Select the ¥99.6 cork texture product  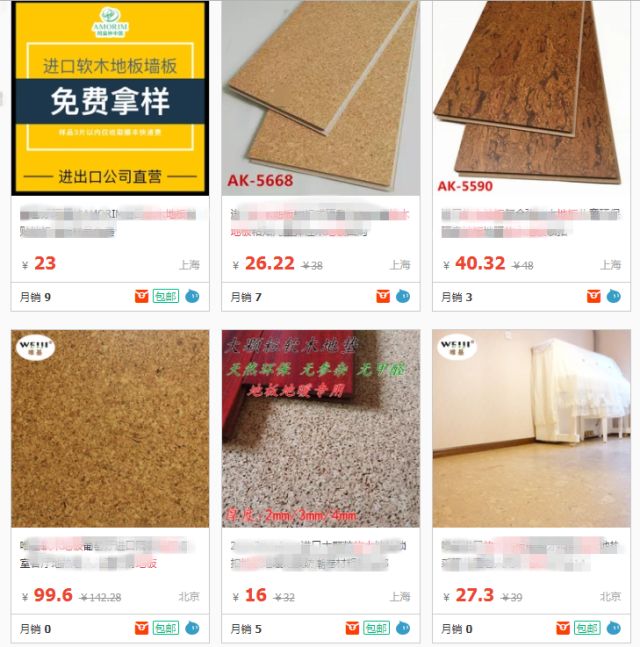coord(110,428)
